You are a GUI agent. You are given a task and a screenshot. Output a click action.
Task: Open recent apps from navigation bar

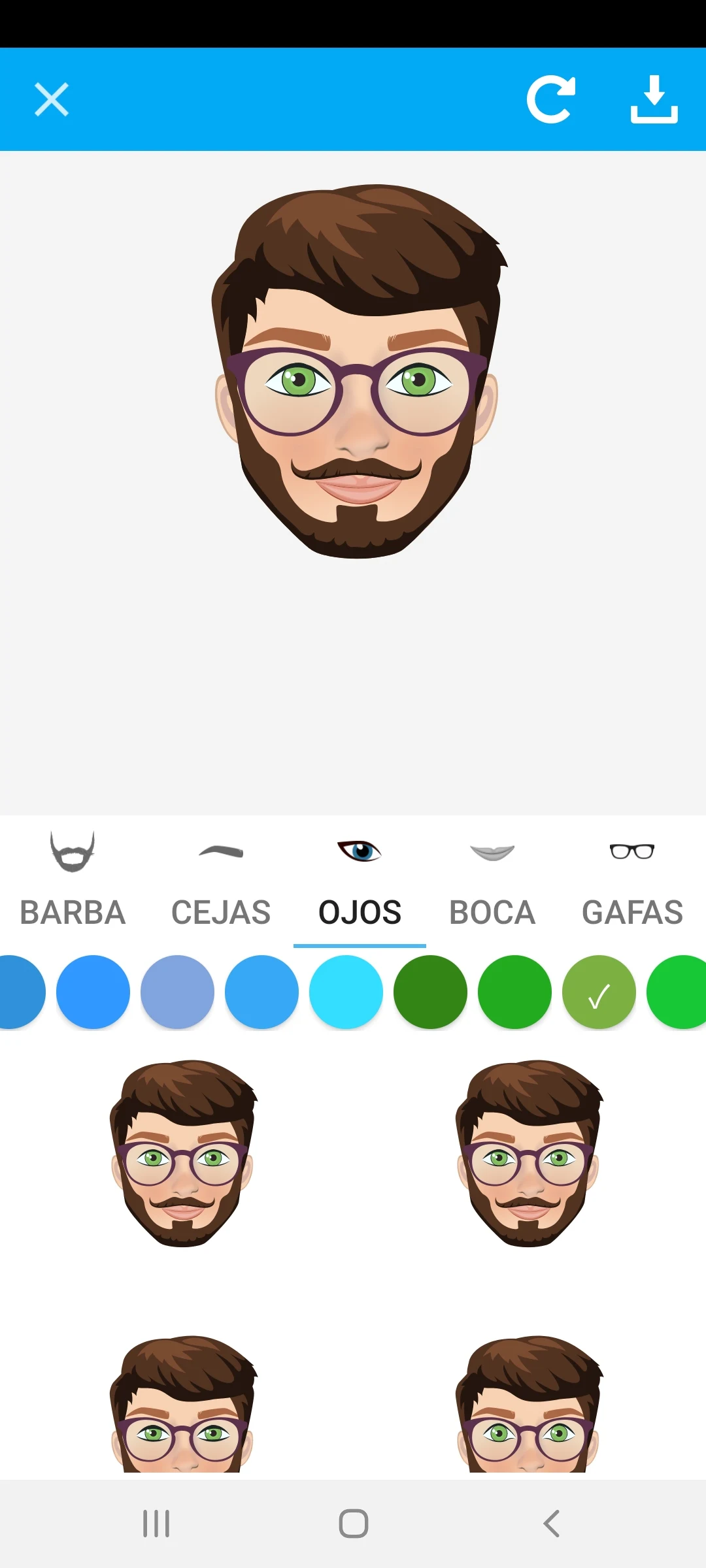pos(156,1524)
